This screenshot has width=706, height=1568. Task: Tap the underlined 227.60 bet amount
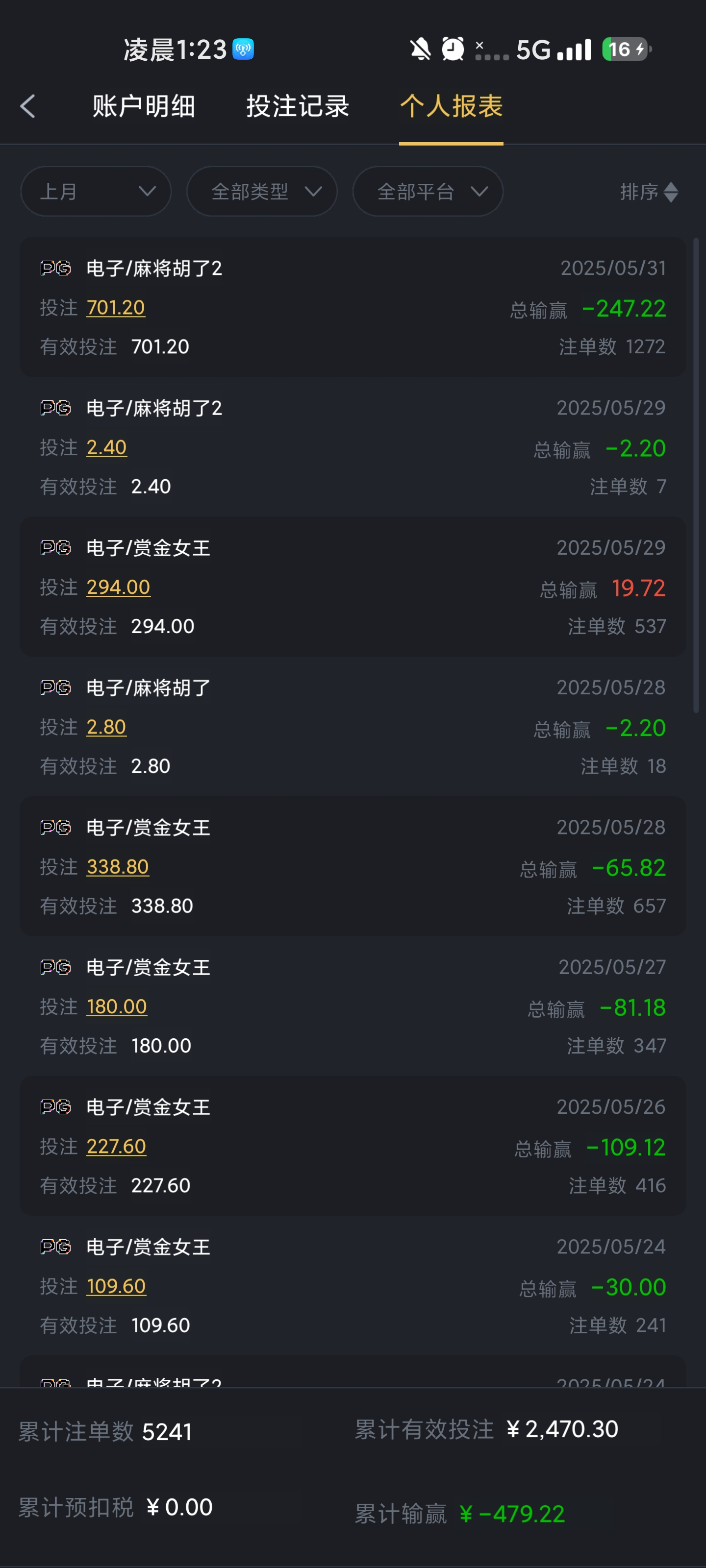coord(116,1147)
